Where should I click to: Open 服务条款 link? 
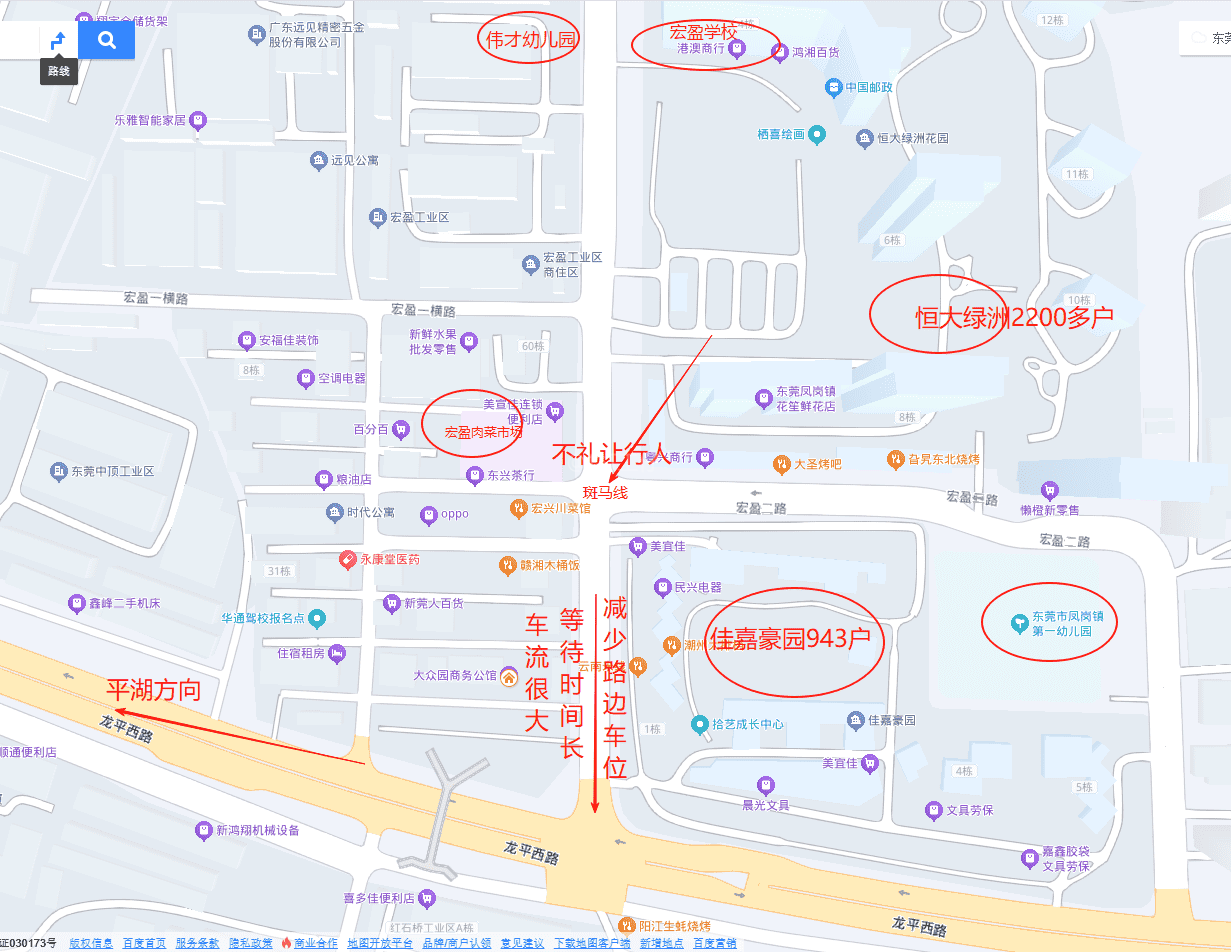point(197,943)
